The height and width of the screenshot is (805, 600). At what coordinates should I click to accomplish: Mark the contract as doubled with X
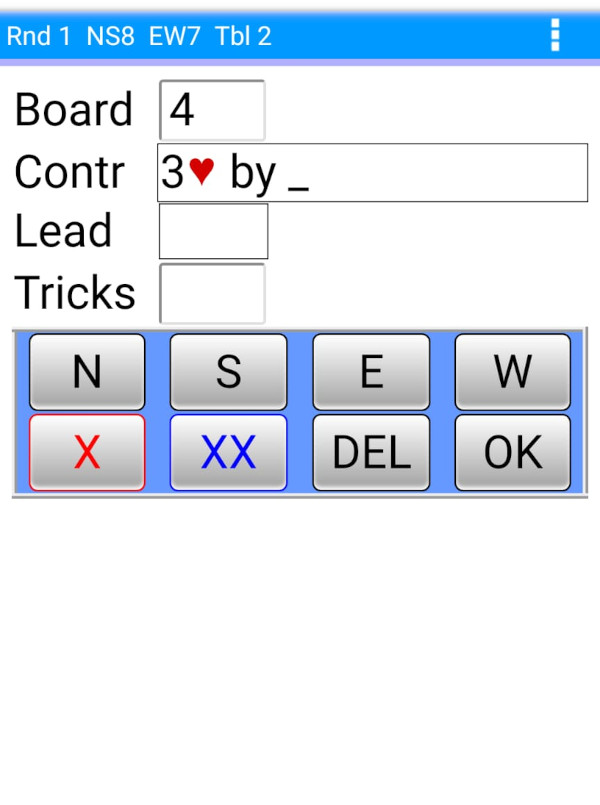point(87,452)
